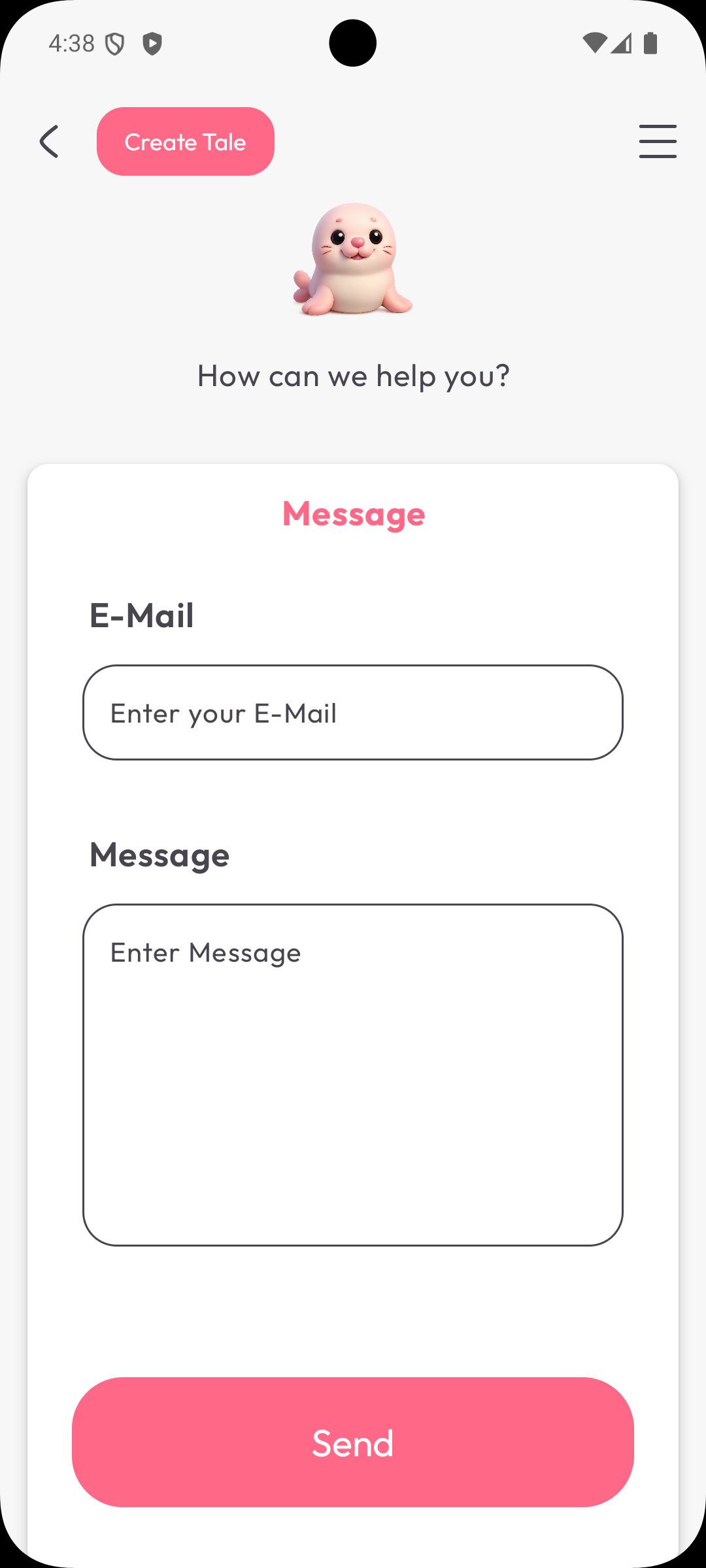Image resolution: width=706 pixels, height=1568 pixels.
Task: Tap the back arrow to go back
Action: pyautogui.click(x=49, y=141)
